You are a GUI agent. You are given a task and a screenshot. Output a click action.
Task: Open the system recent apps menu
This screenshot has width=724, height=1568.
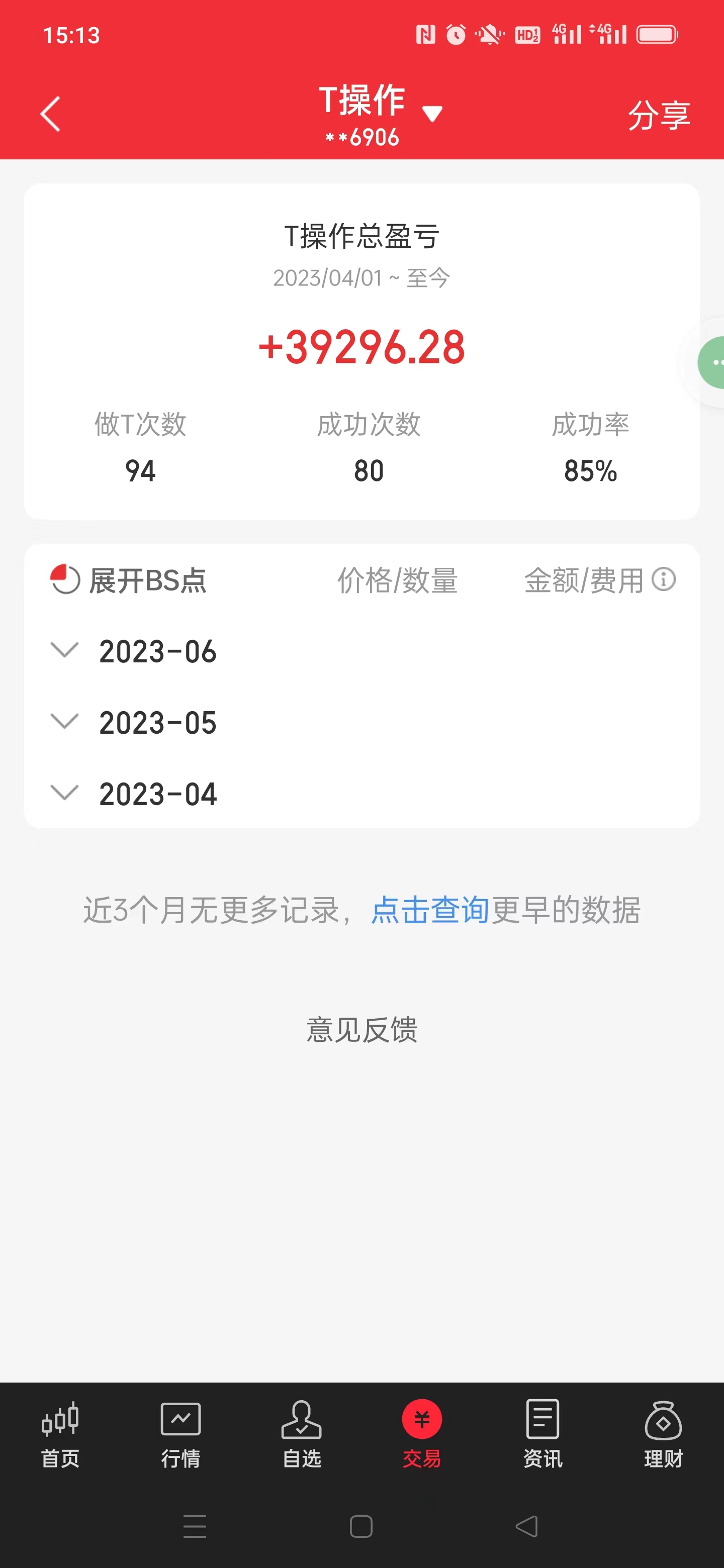coord(195,1526)
